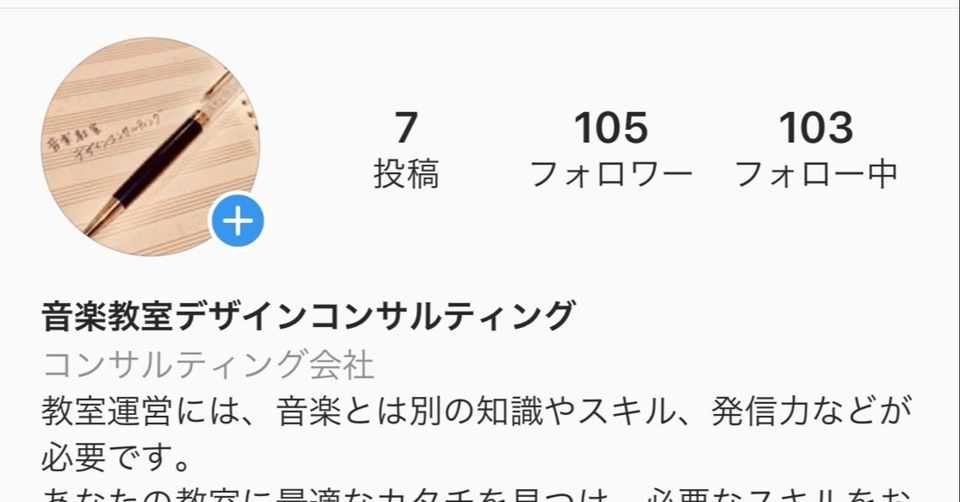Open the 105 followers list (フォロワー)
The image size is (960, 502).
[x=610, y=150]
